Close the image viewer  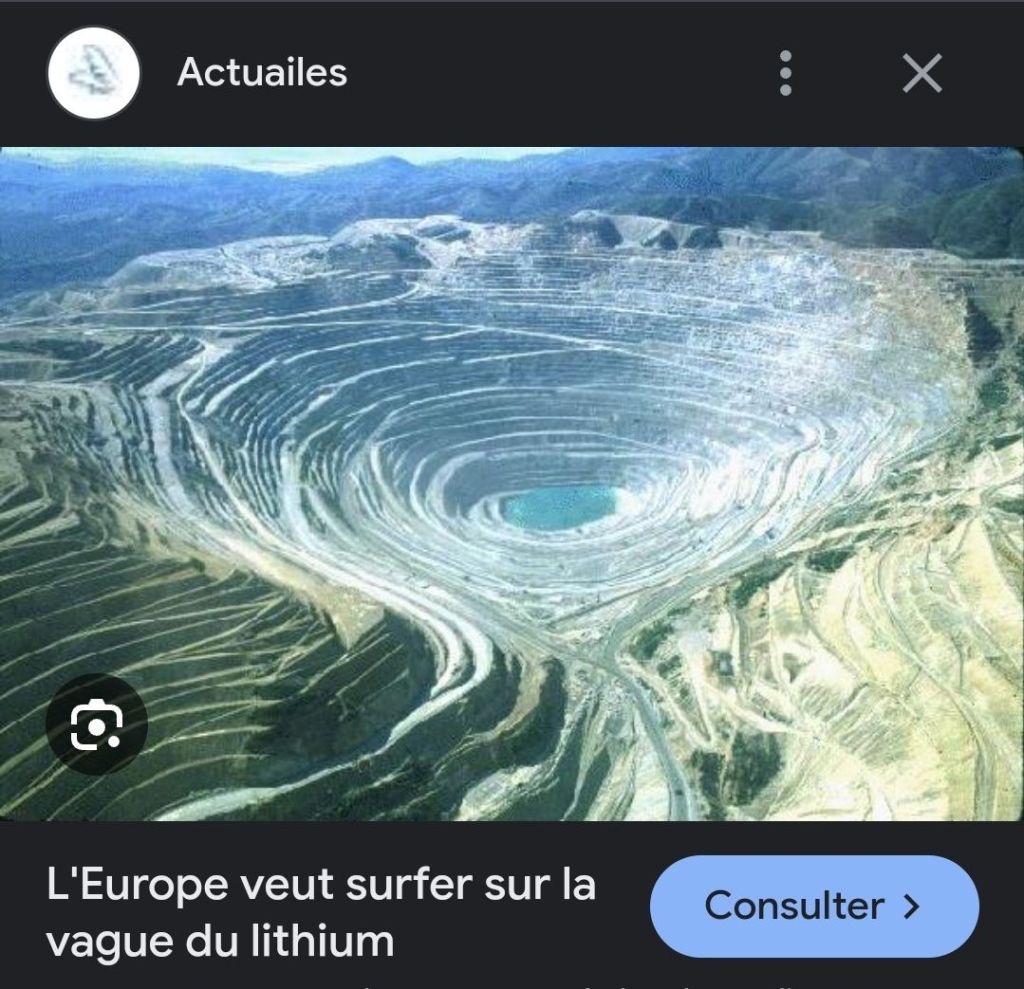[921, 73]
